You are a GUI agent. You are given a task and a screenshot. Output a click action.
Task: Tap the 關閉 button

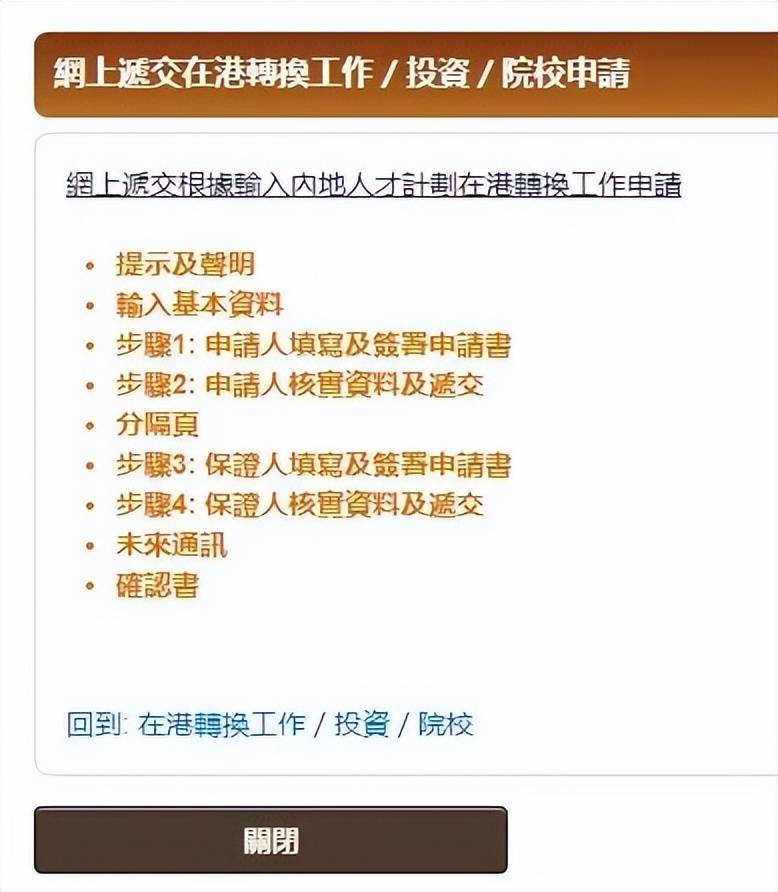click(271, 840)
